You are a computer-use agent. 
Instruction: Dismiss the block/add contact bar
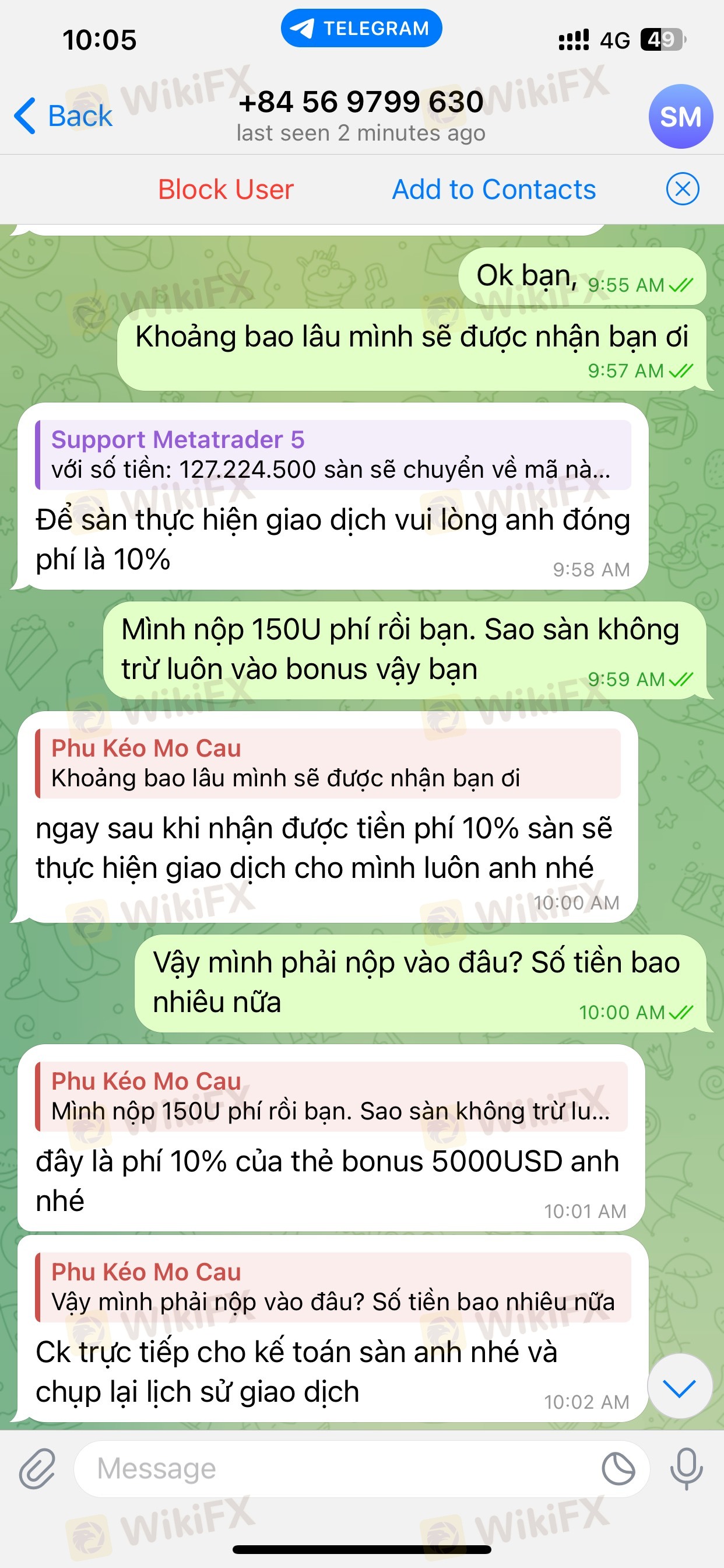(x=682, y=190)
